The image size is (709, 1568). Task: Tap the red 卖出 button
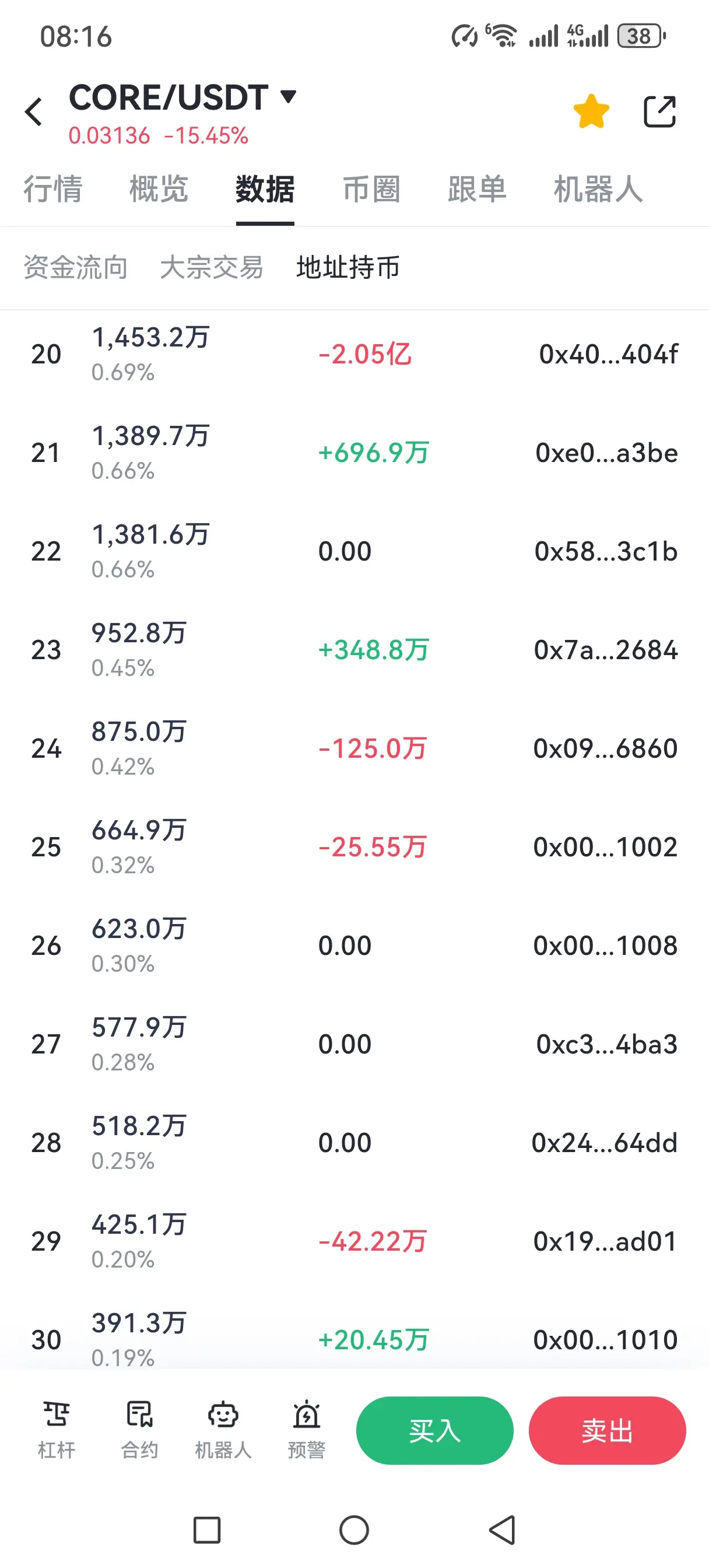click(x=607, y=1430)
